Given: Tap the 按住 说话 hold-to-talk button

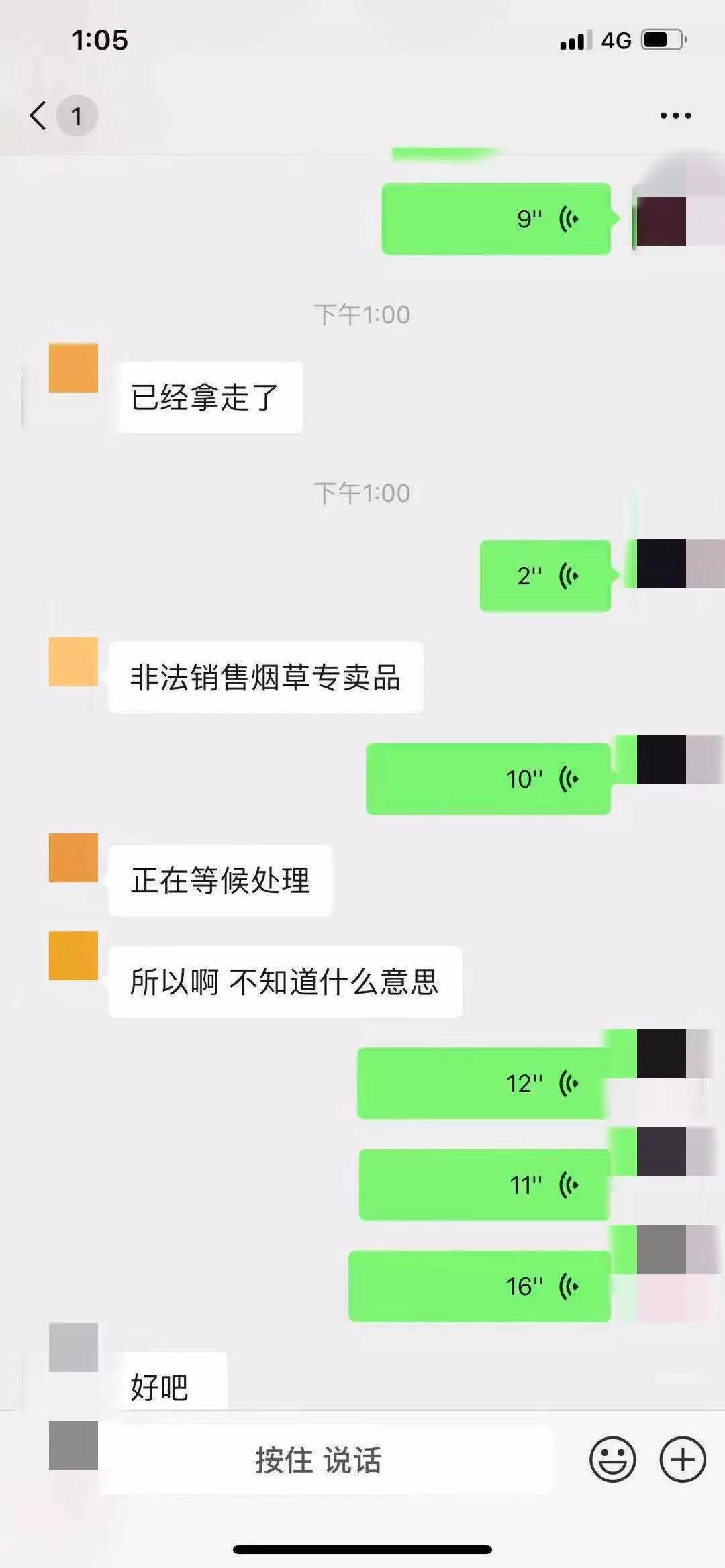Looking at the screenshot, I should pyautogui.click(x=318, y=1459).
